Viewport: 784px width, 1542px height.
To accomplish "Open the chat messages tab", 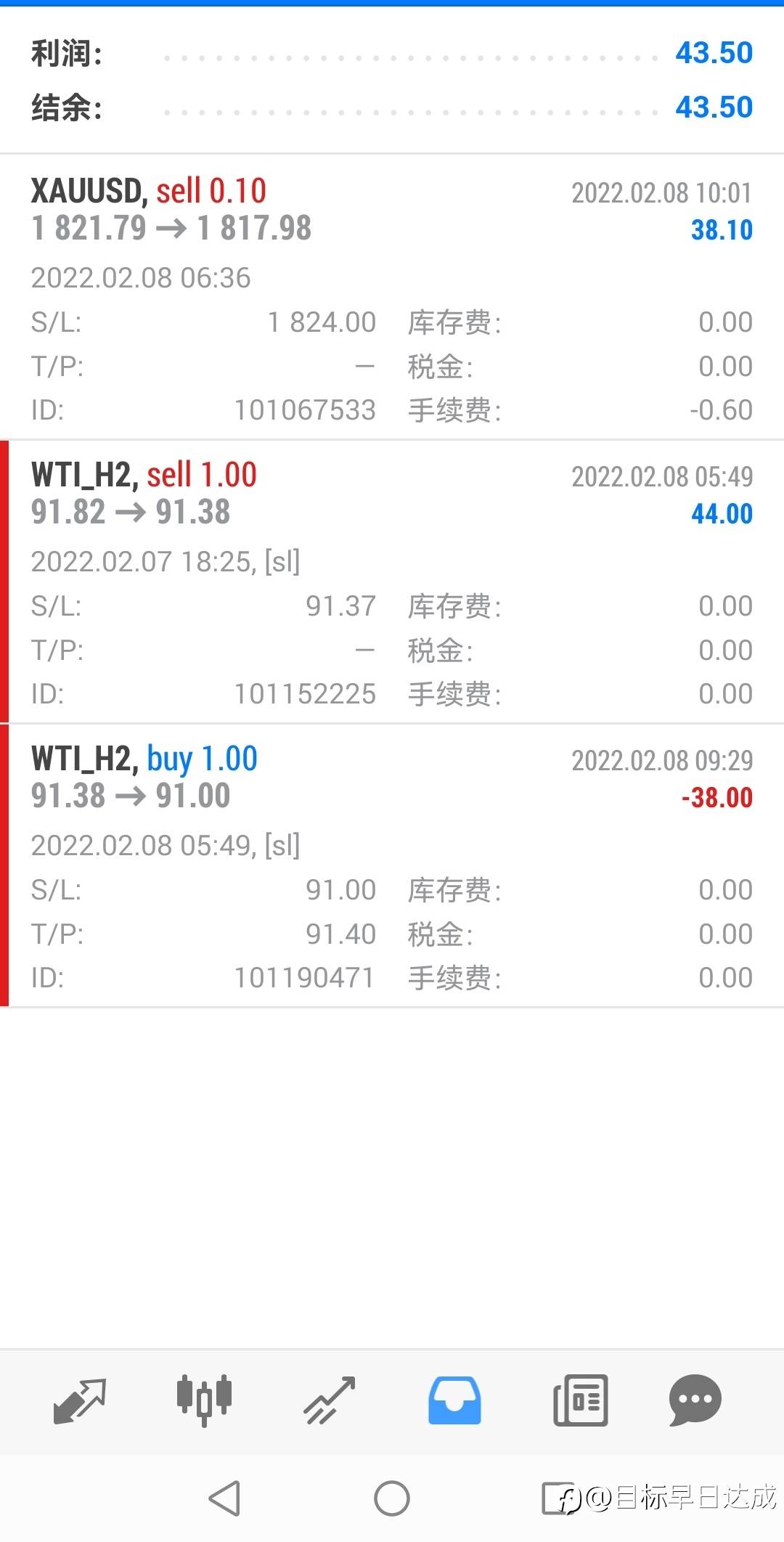I will tap(695, 1400).
